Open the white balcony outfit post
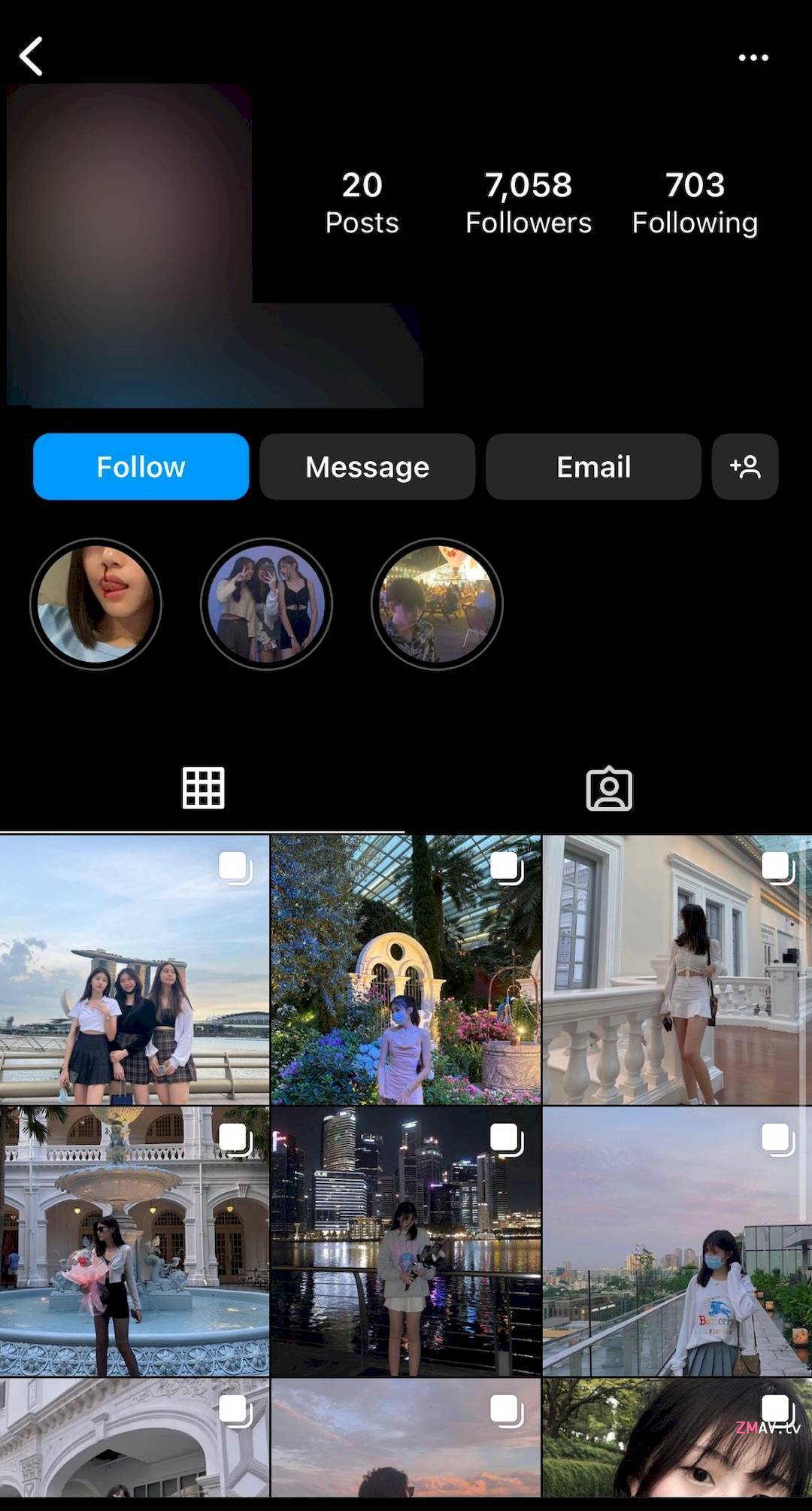 point(677,969)
